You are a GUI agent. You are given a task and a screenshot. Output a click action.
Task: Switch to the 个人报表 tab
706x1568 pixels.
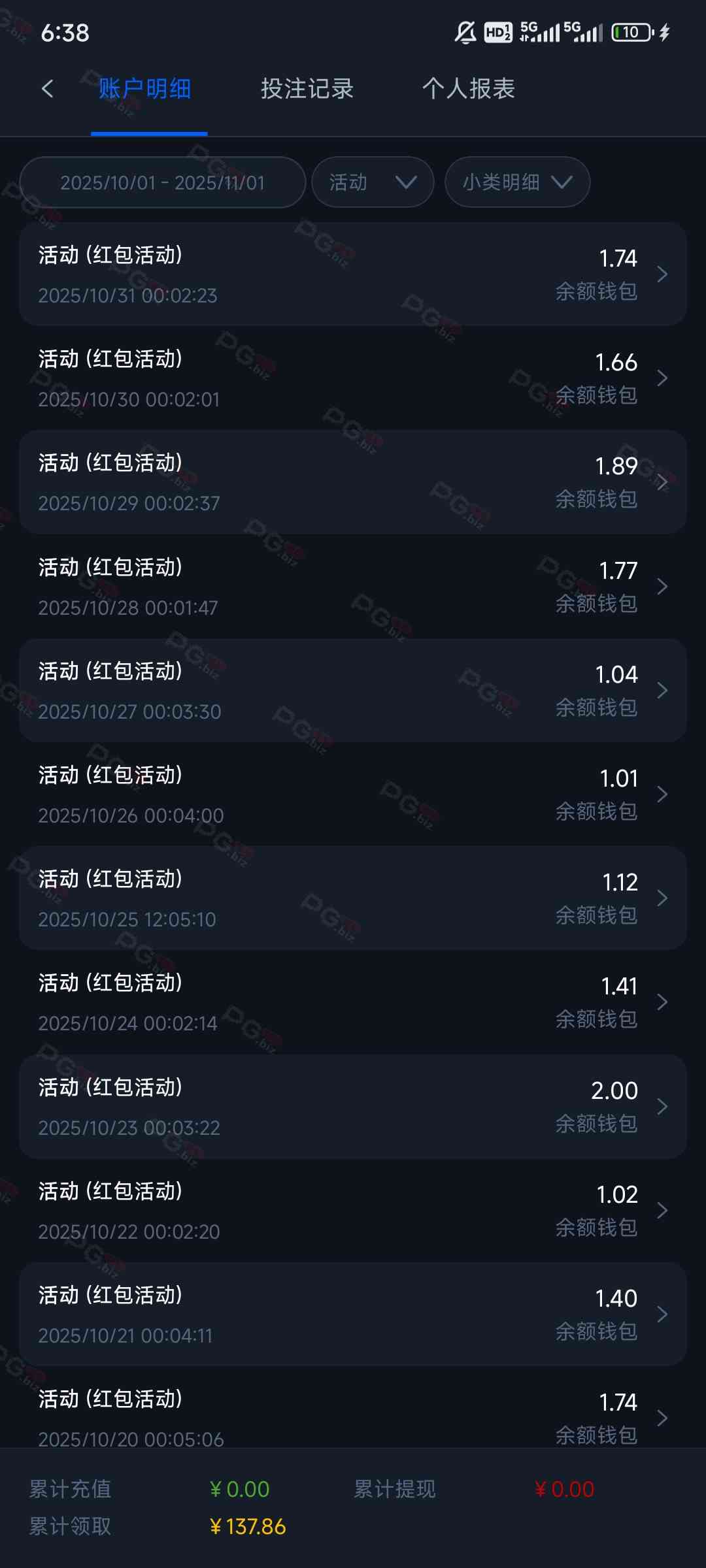tap(468, 89)
